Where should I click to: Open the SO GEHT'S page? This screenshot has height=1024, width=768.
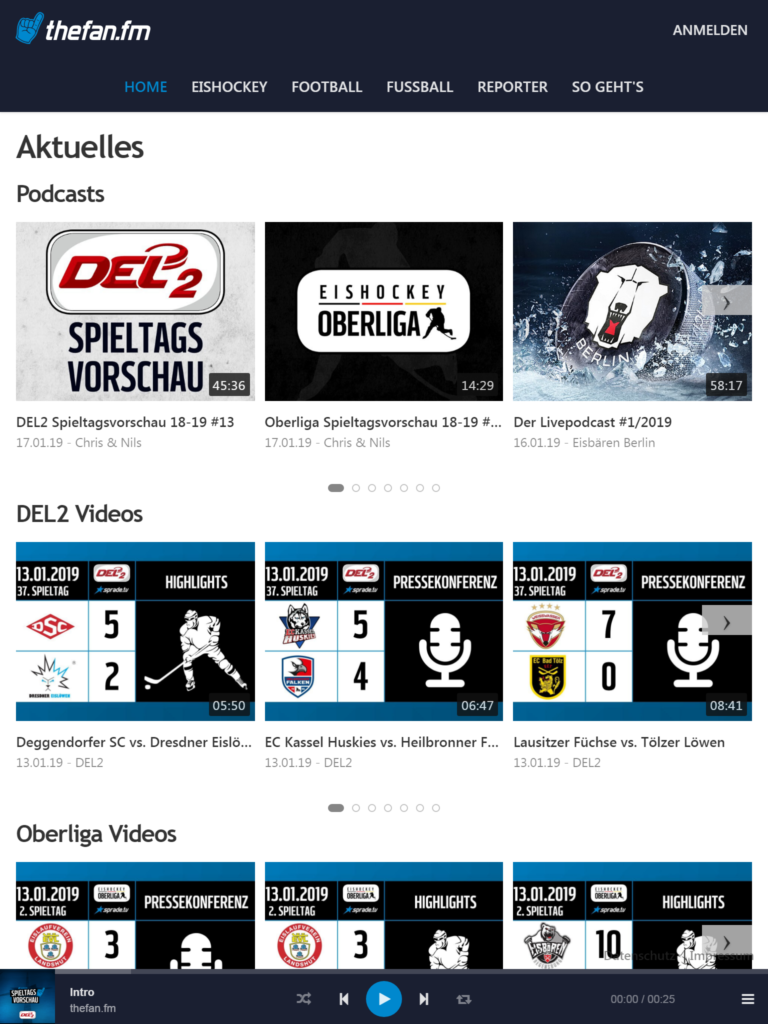607,87
